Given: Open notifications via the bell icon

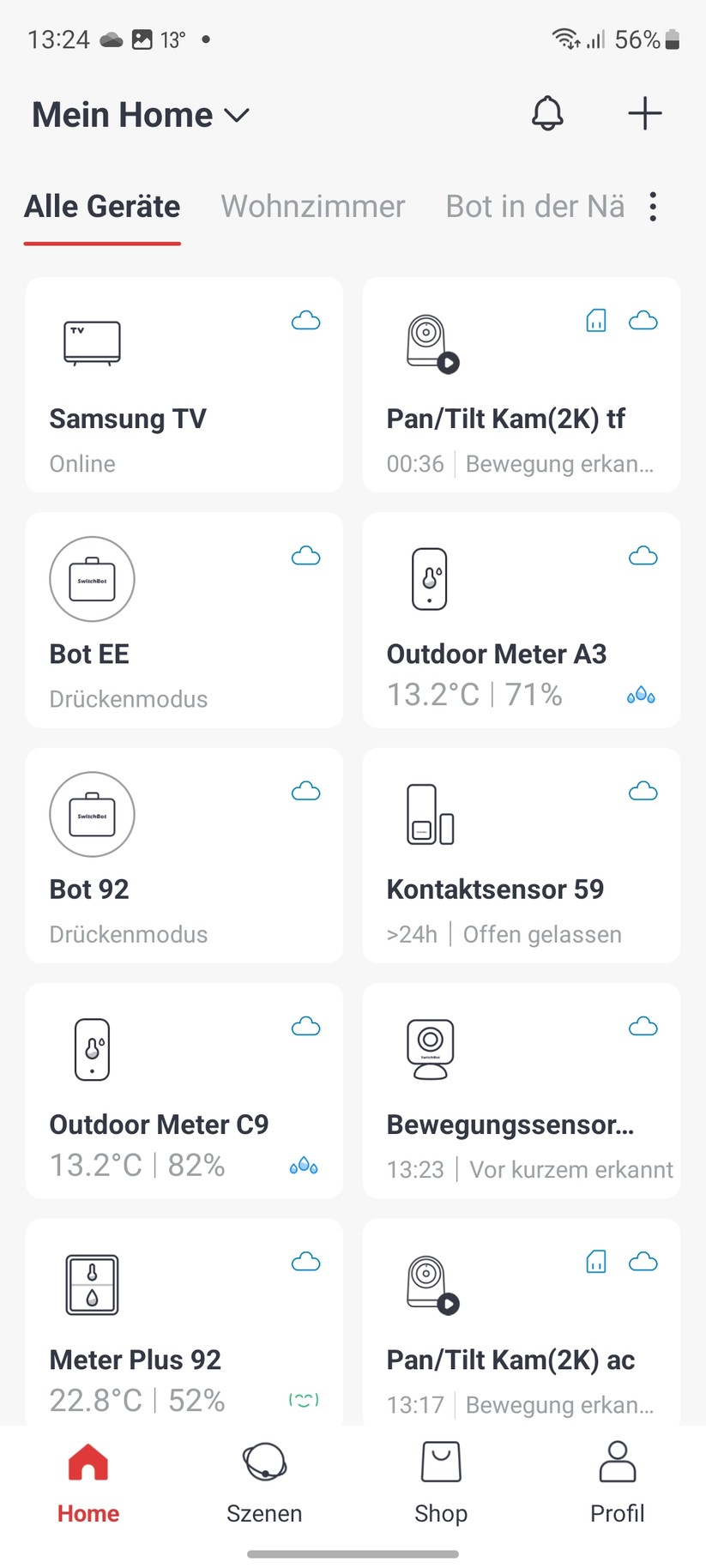Looking at the screenshot, I should [x=548, y=112].
